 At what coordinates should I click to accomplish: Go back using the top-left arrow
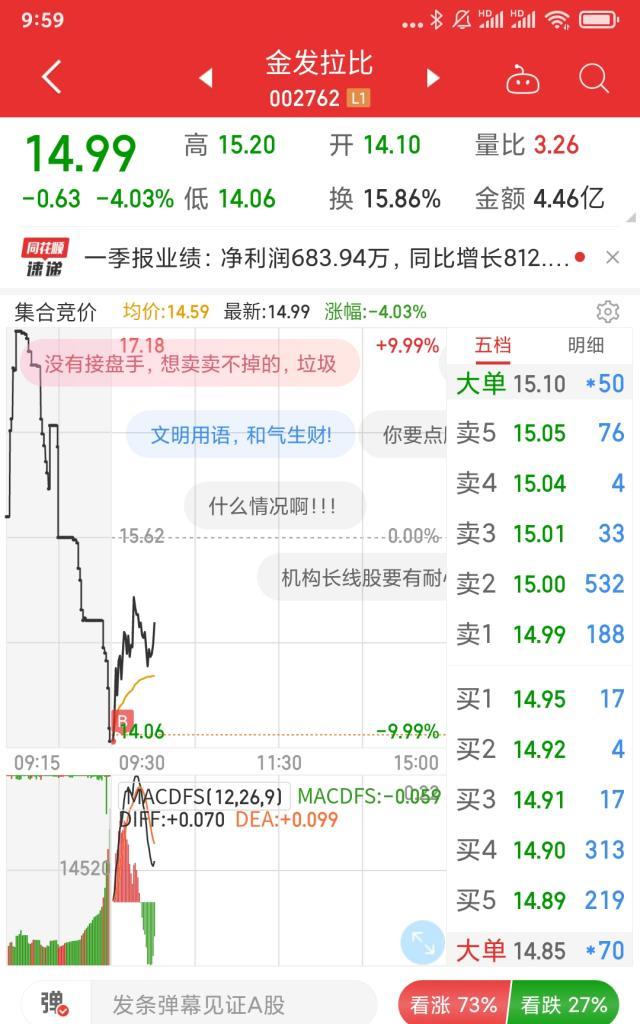point(51,77)
